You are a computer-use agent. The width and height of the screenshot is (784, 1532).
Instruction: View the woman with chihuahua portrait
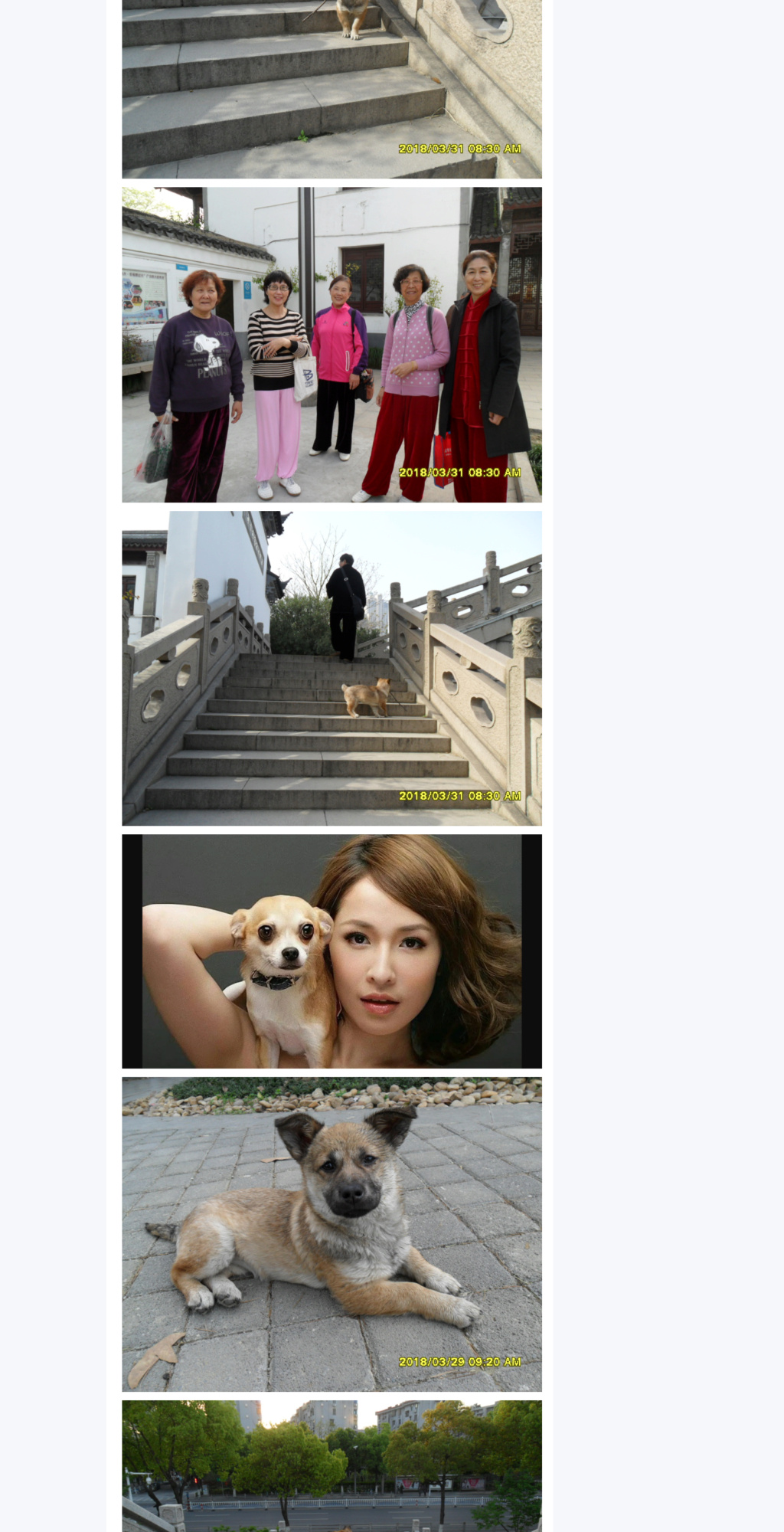pos(332,951)
